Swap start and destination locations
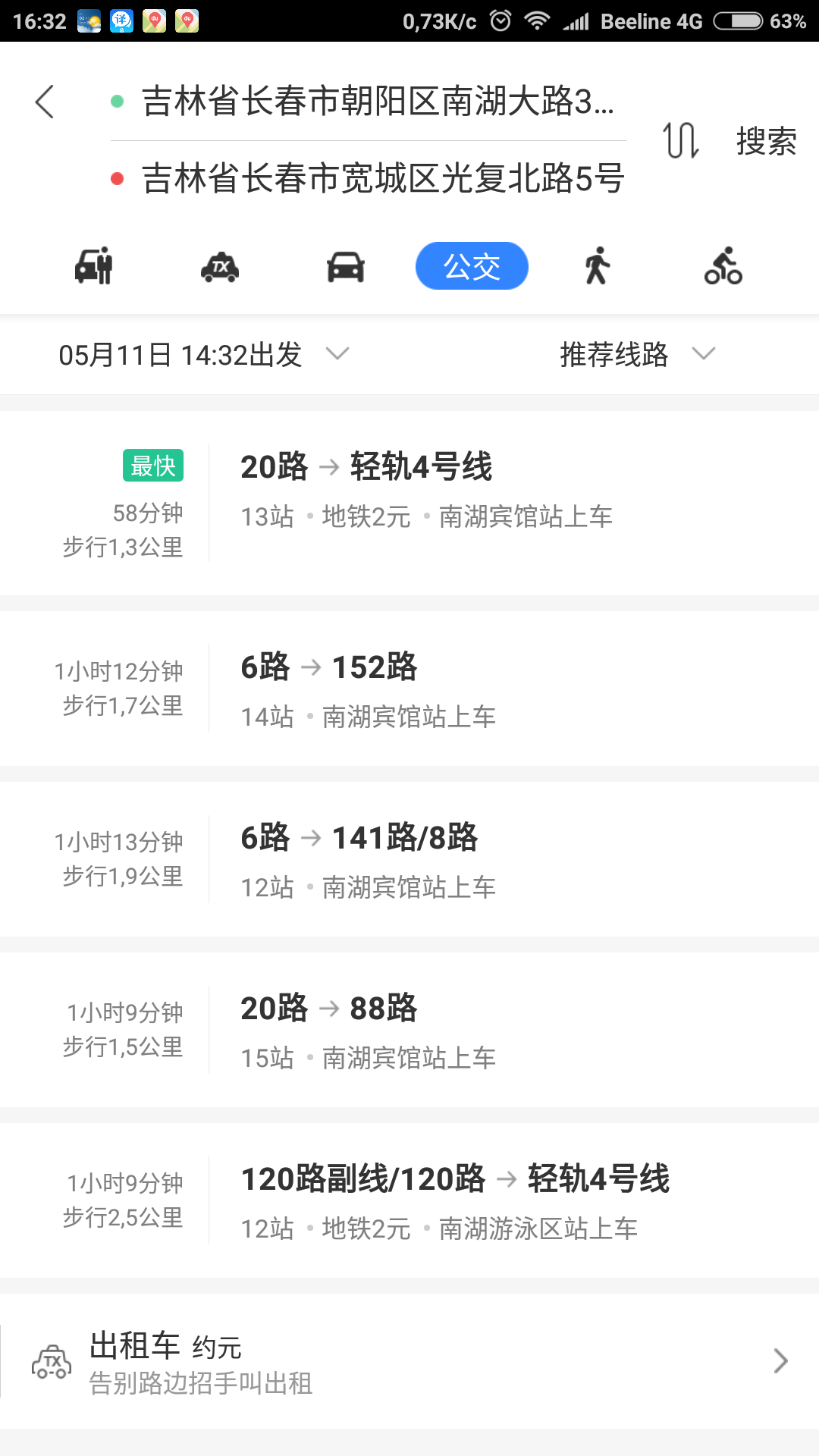 [680, 140]
